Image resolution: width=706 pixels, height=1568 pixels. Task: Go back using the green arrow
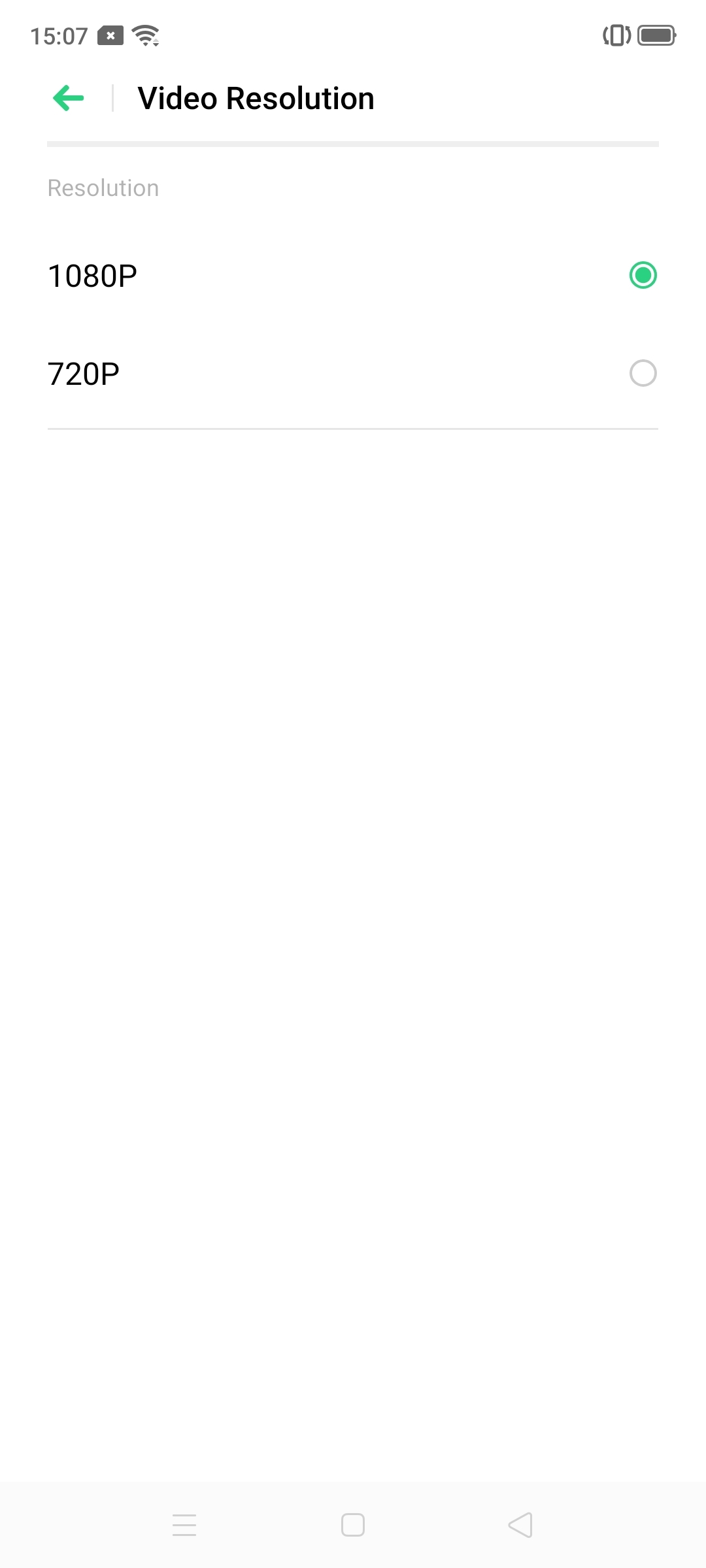pyautogui.click(x=69, y=99)
